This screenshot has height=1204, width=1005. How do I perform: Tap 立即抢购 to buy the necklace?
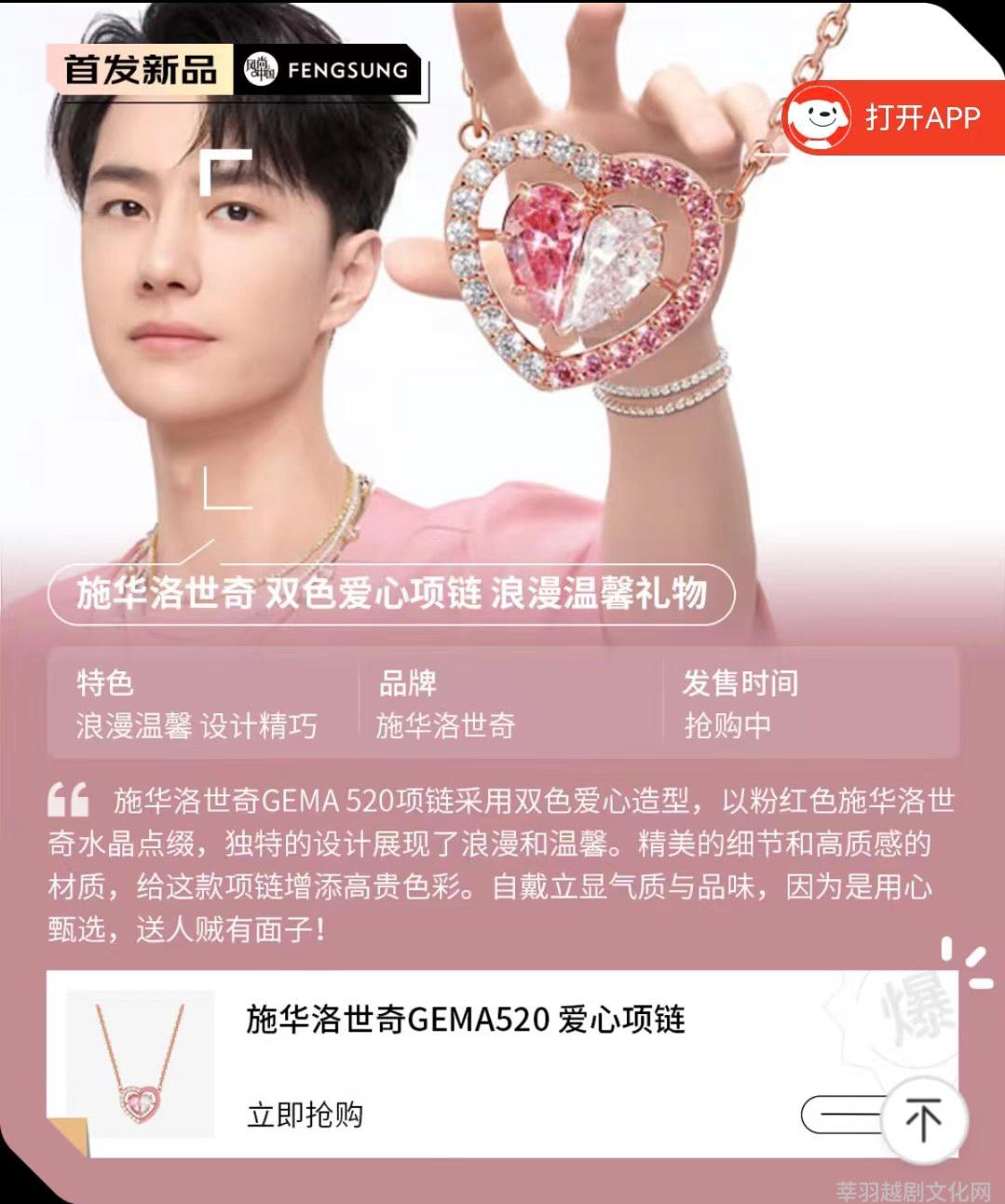tap(305, 1115)
